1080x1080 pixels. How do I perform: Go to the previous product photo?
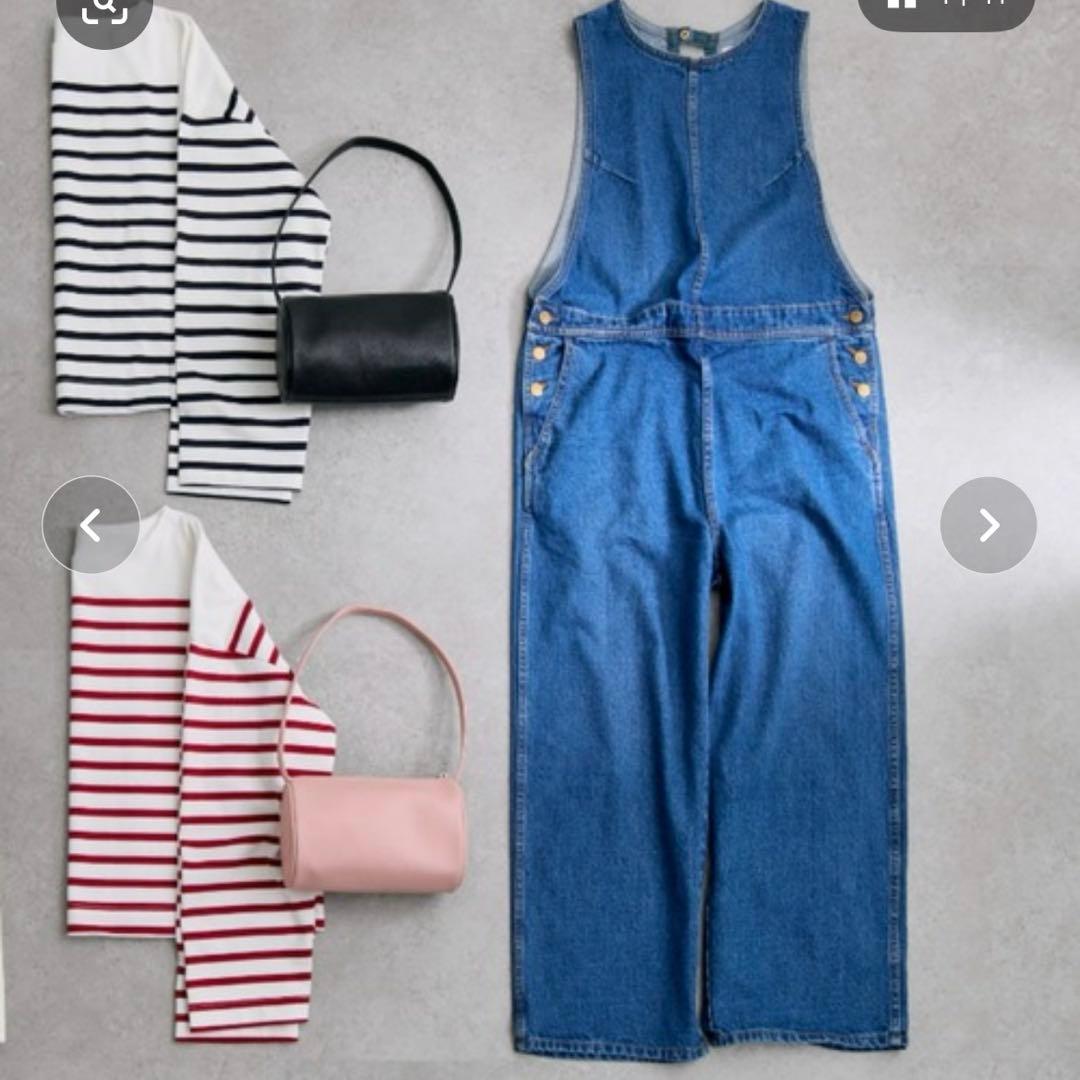91,525
